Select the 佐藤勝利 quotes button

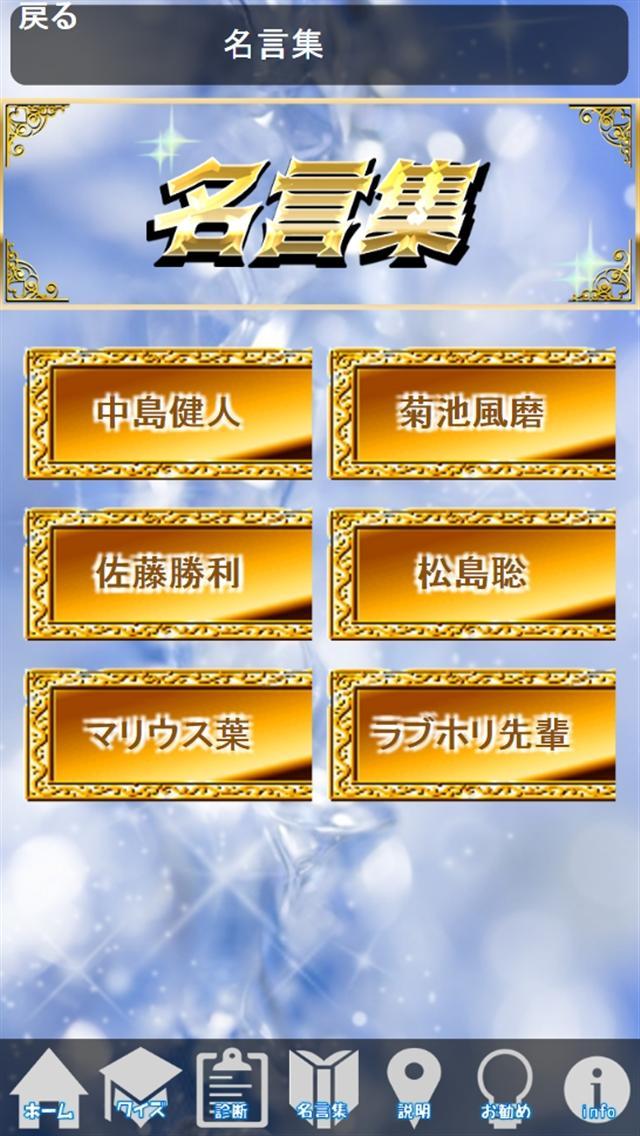click(169, 574)
